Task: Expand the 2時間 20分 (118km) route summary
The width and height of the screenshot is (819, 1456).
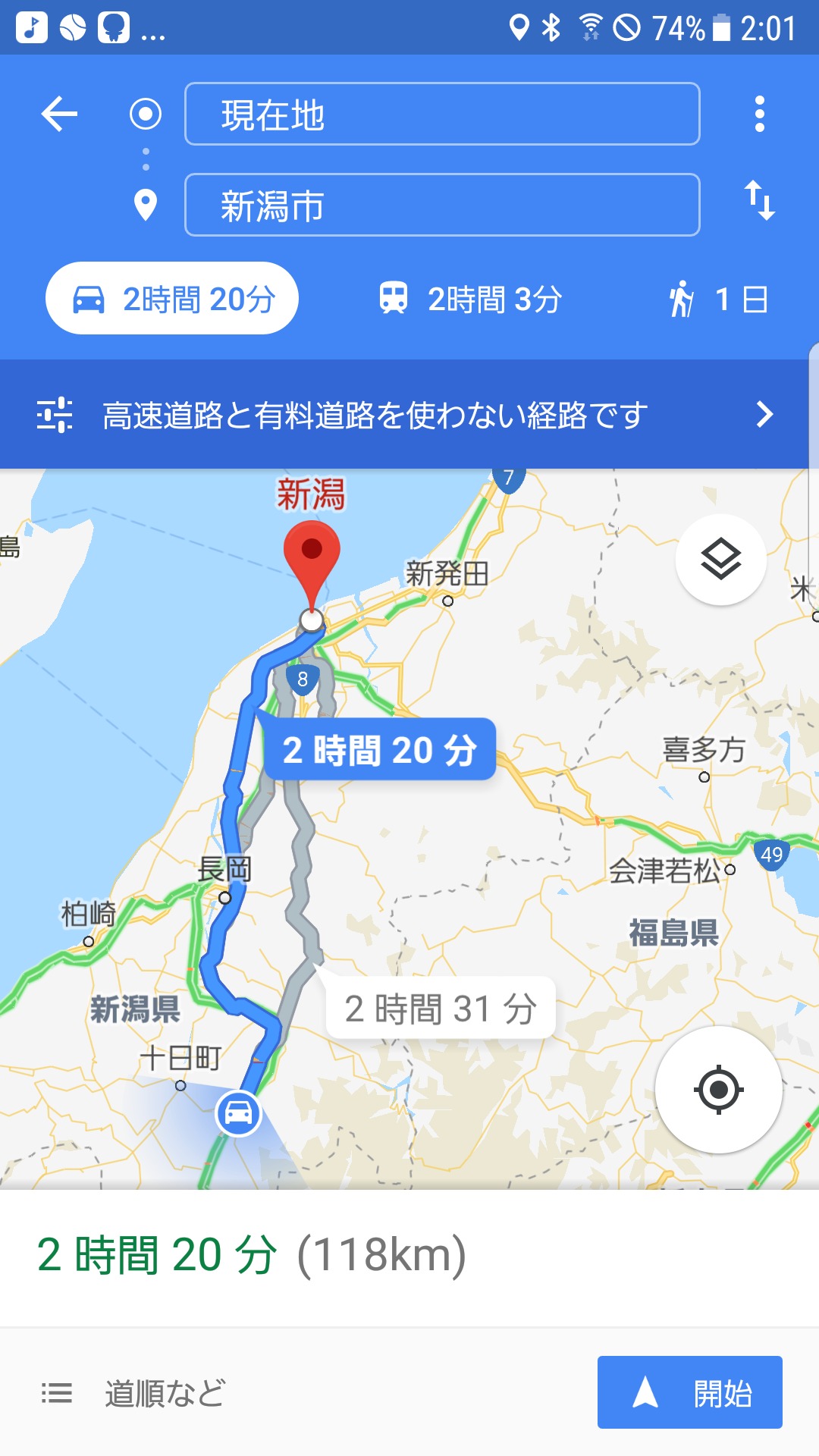Action: [x=252, y=1256]
